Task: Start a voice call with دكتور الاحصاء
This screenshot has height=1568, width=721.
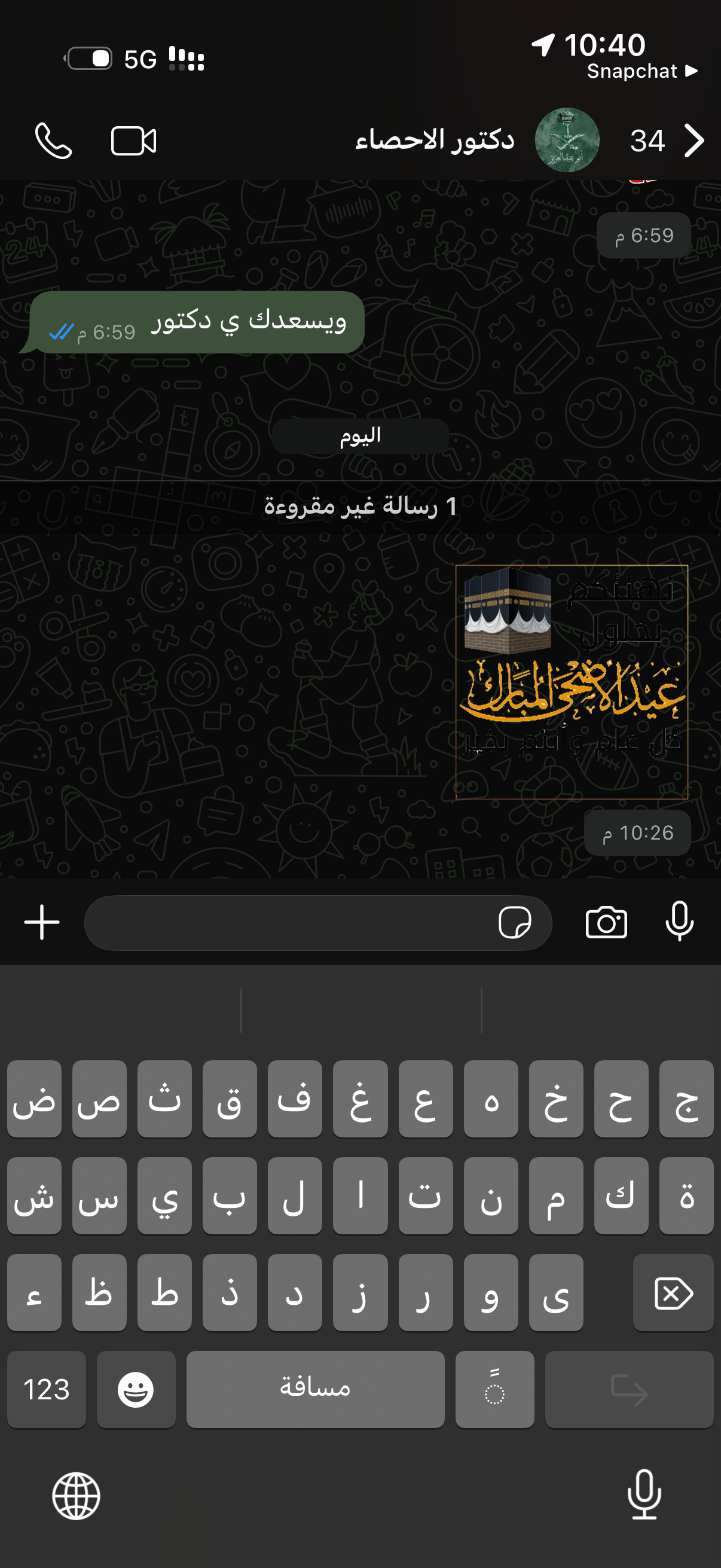Action: click(54, 141)
